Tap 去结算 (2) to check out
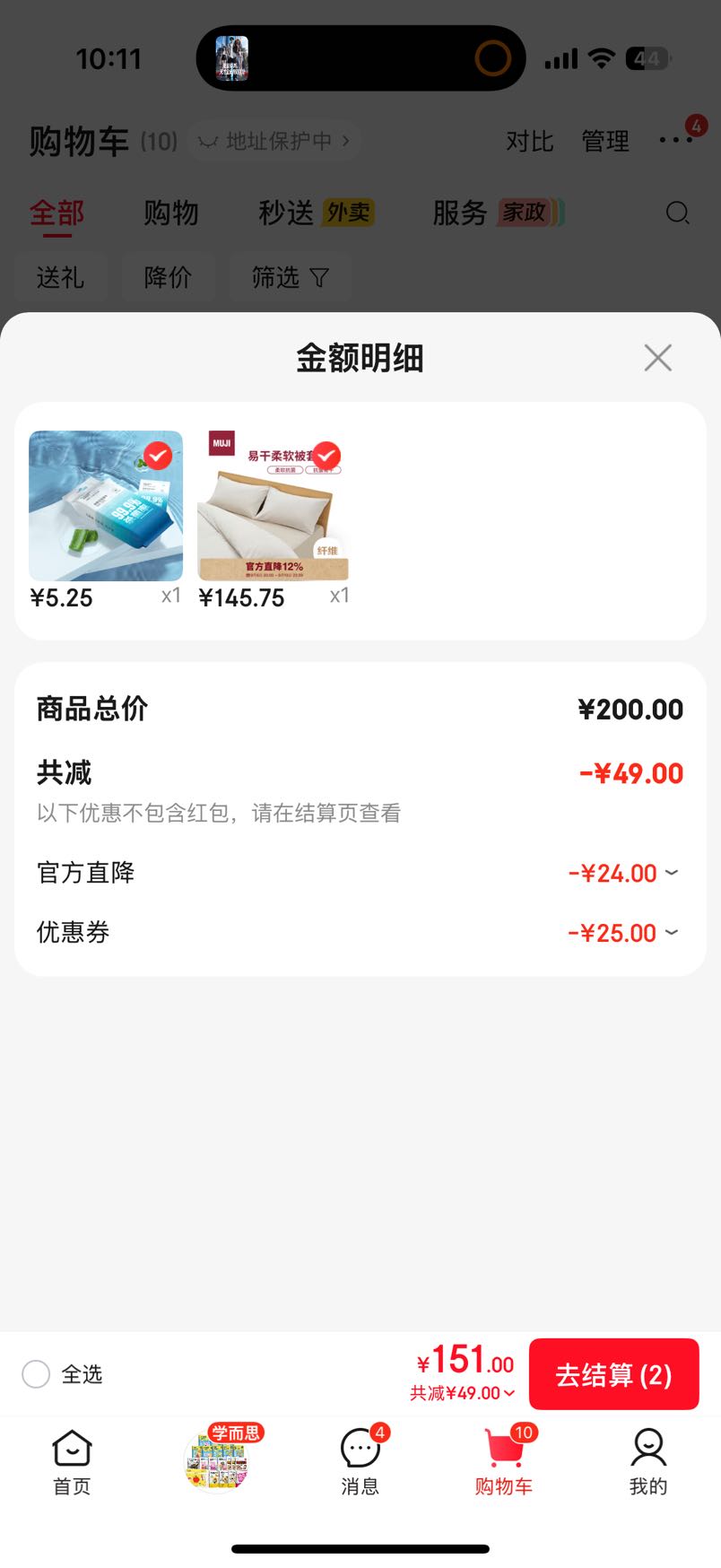 coord(613,1374)
